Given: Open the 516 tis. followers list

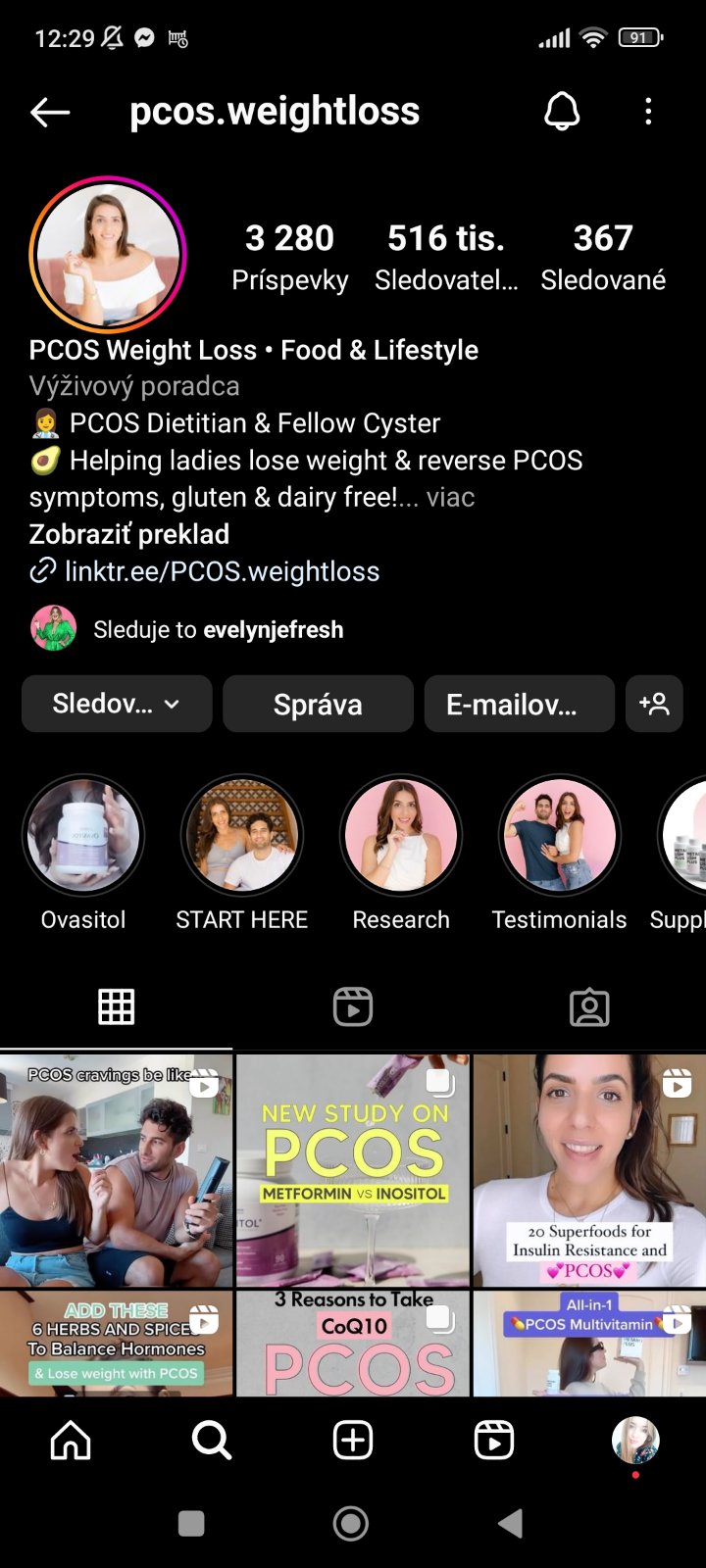Looking at the screenshot, I should [446, 257].
